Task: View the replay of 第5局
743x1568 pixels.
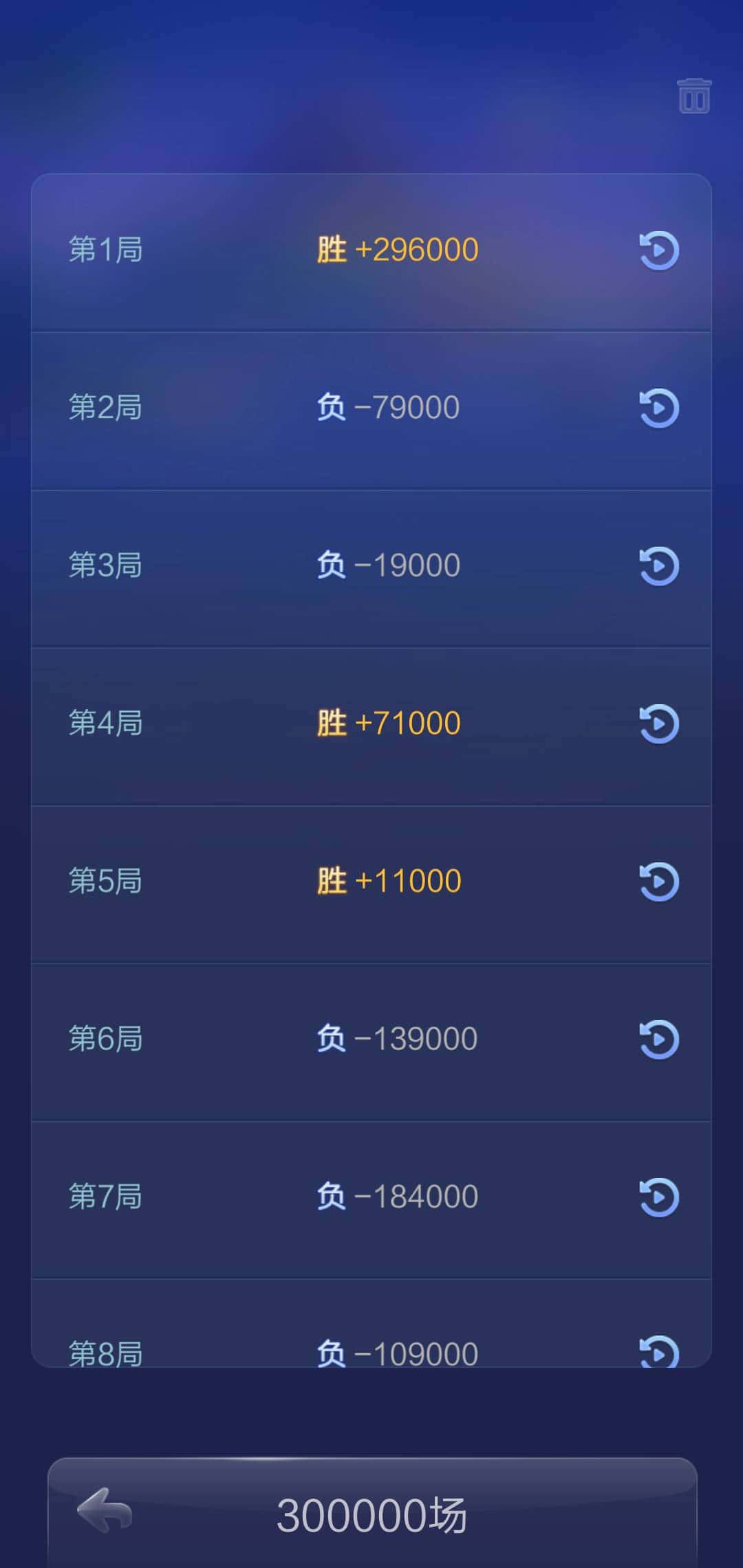Action: 658,880
